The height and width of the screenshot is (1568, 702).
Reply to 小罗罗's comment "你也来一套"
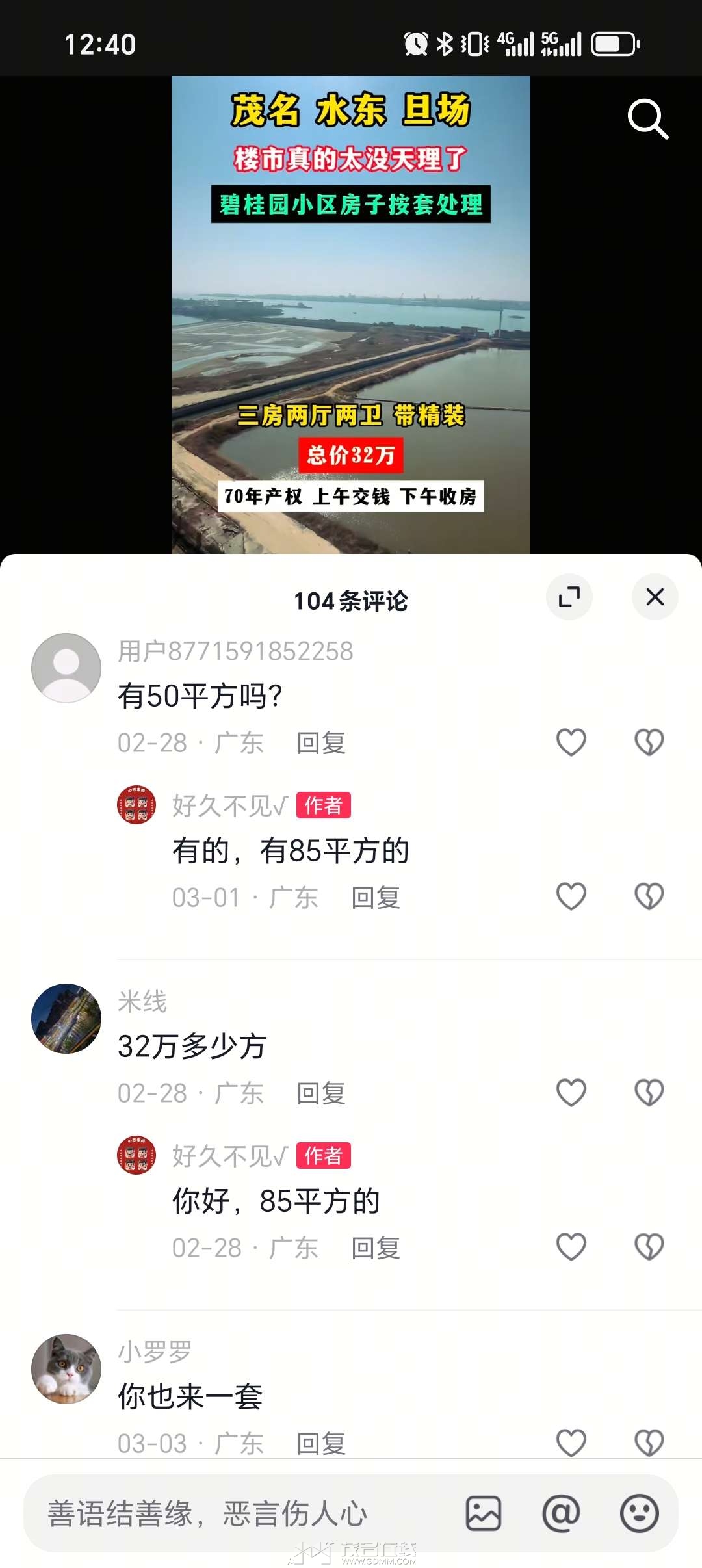pos(321,1443)
